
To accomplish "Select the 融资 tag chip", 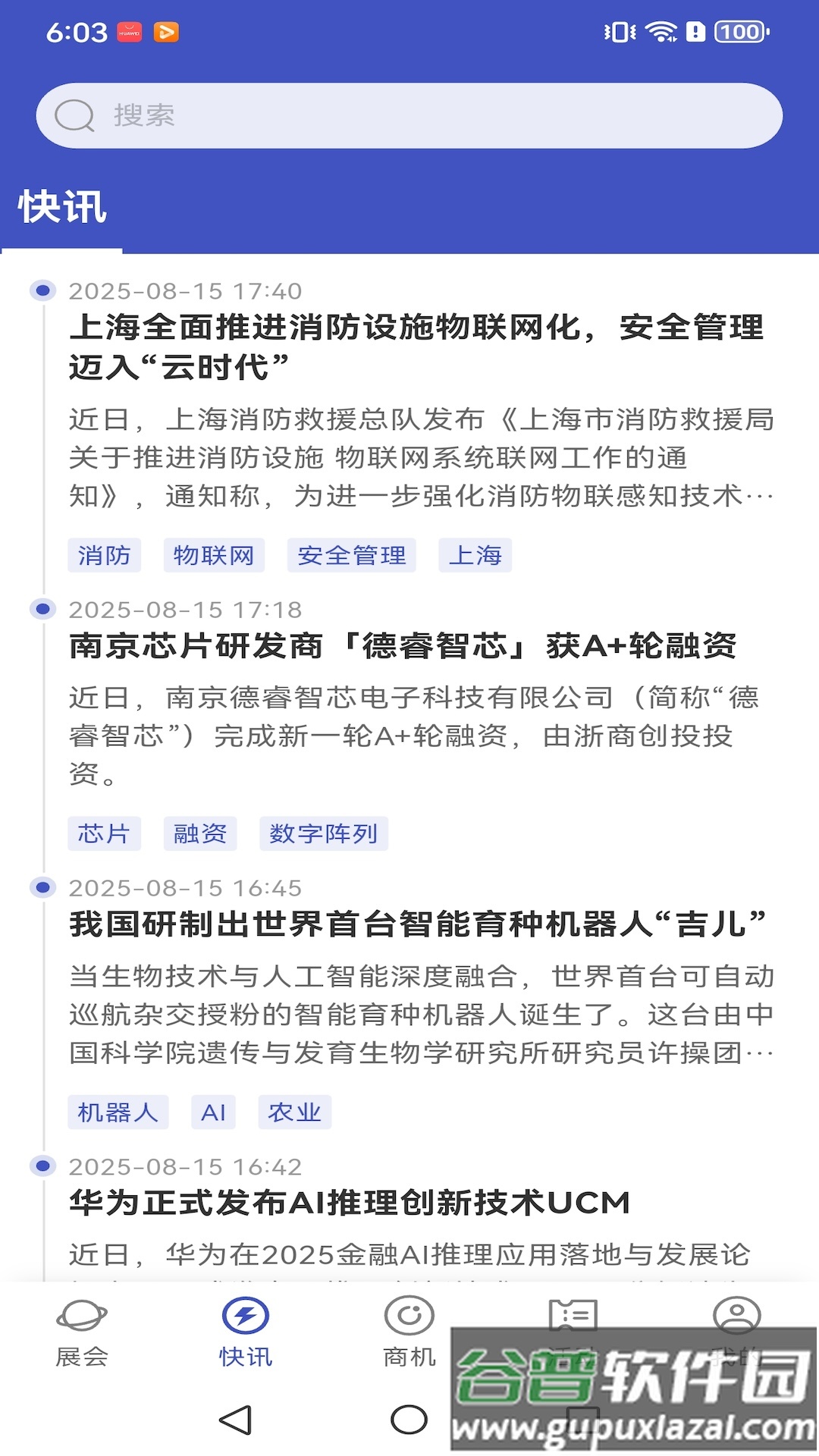I will (200, 833).
